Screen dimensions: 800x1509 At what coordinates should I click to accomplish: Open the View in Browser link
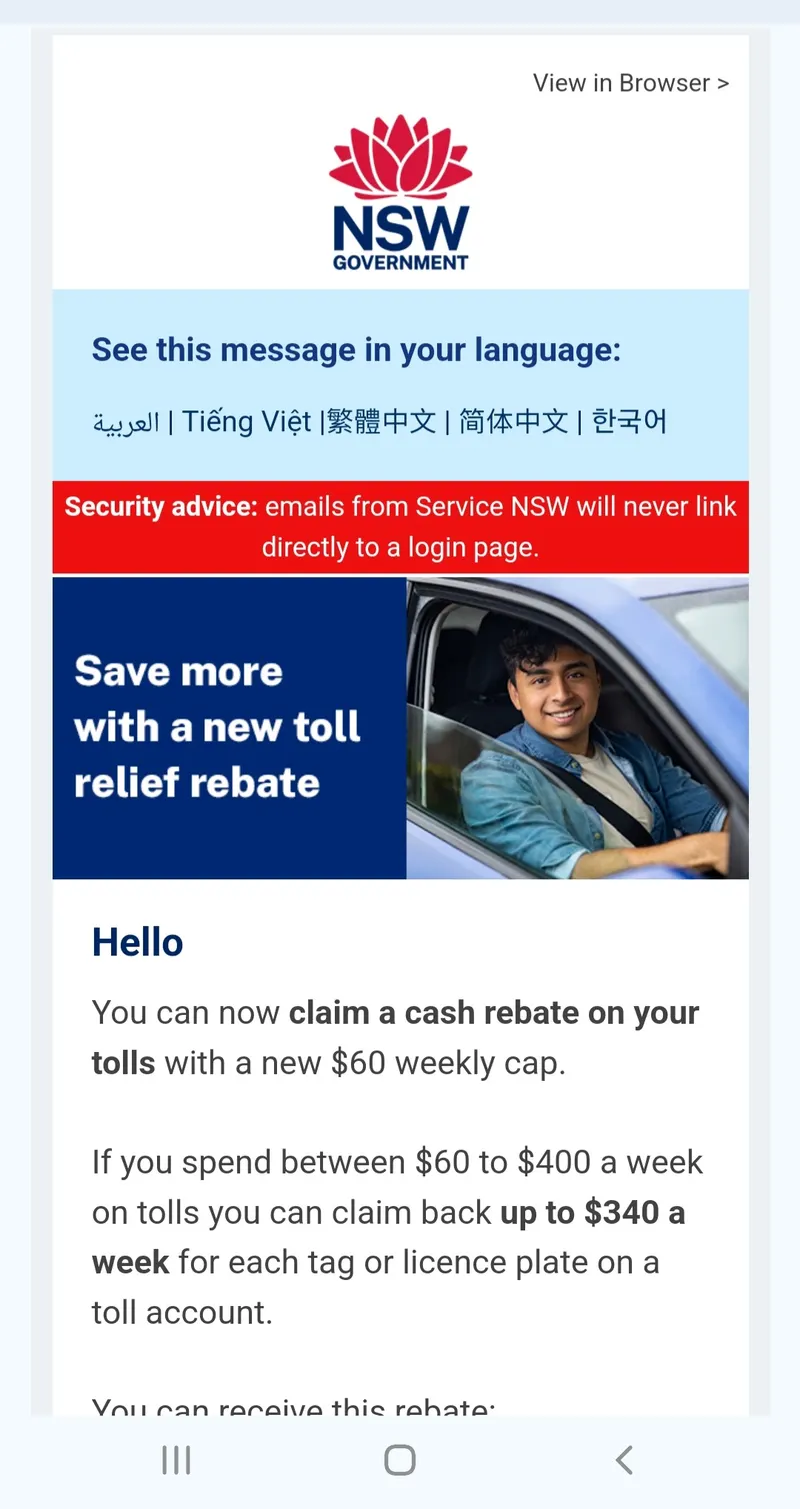click(630, 83)
